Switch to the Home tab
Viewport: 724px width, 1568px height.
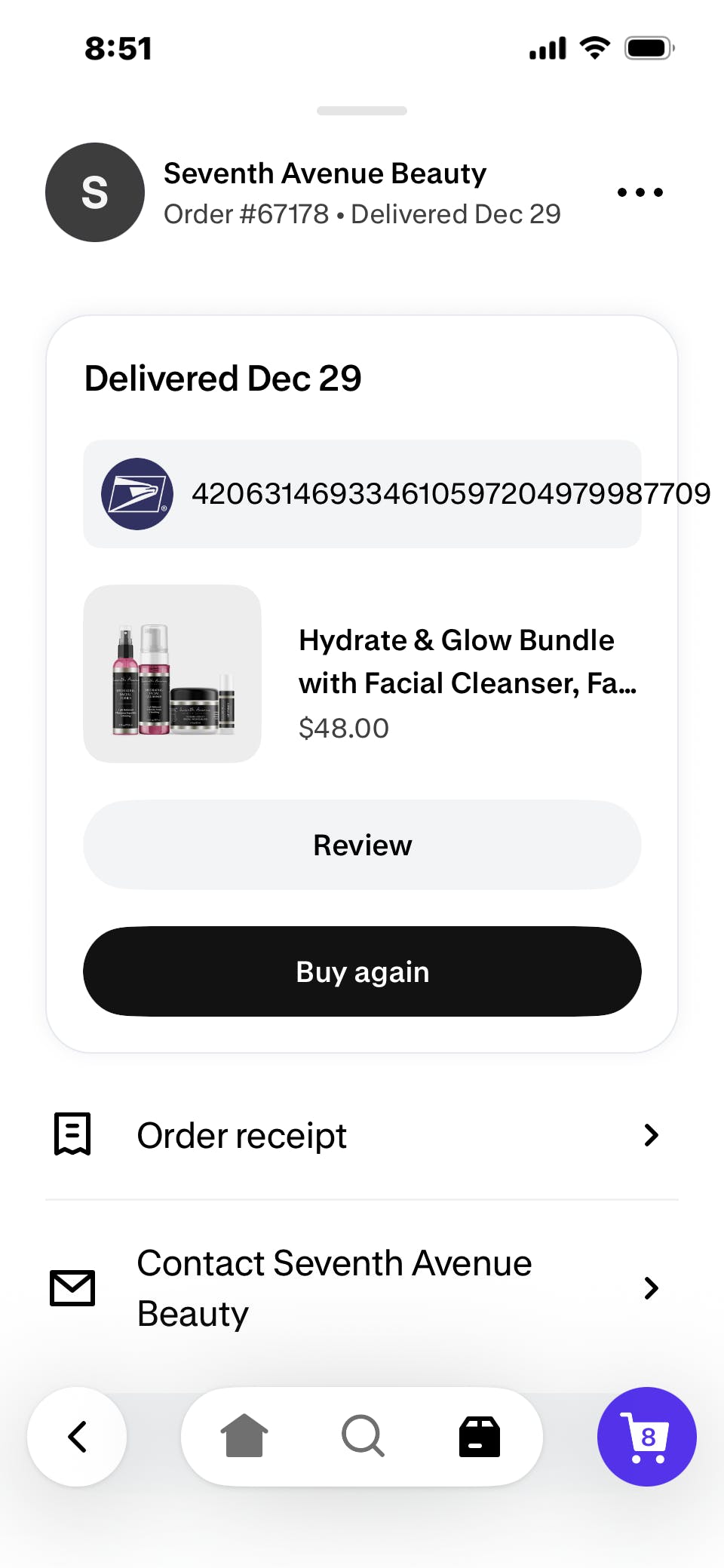coord(244,1437)
